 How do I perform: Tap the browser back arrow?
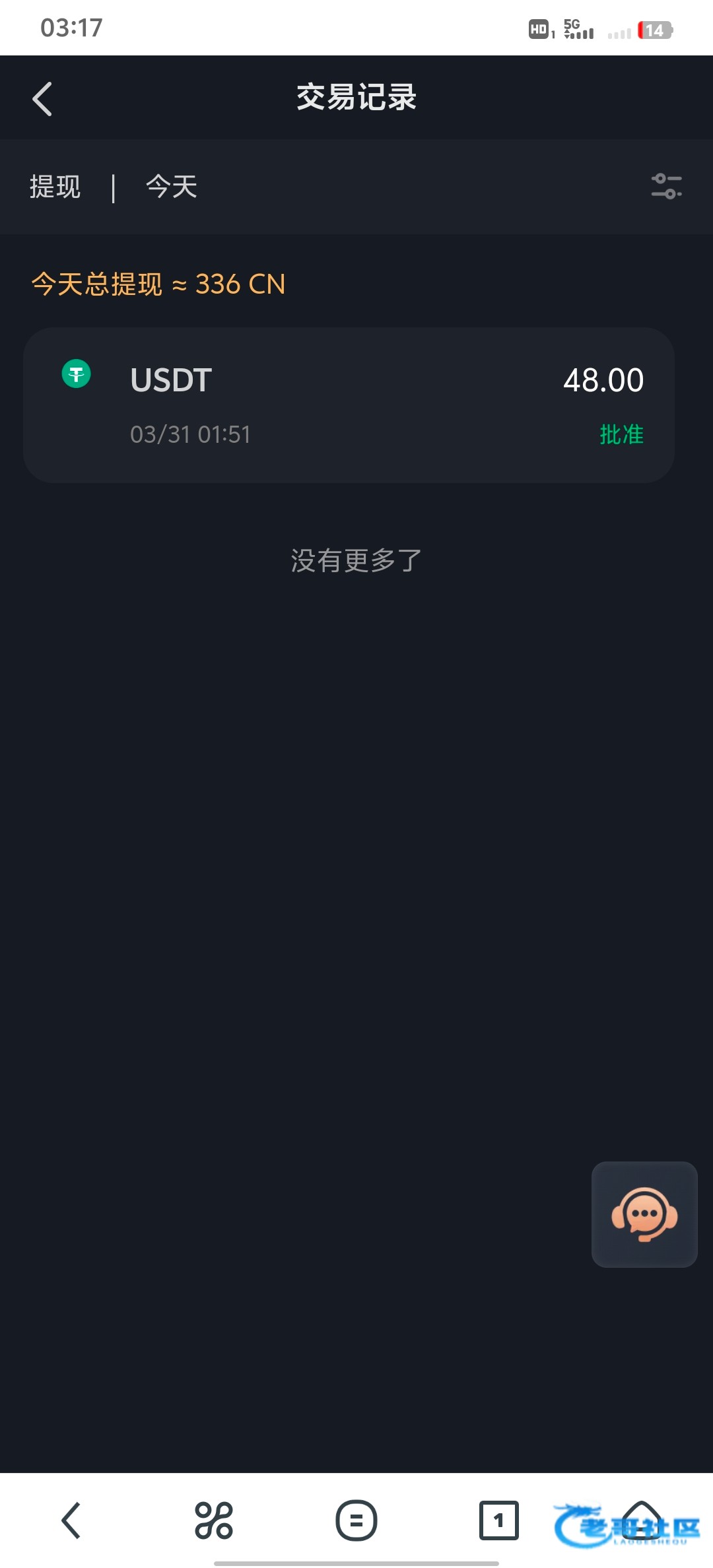[71, 1520]
